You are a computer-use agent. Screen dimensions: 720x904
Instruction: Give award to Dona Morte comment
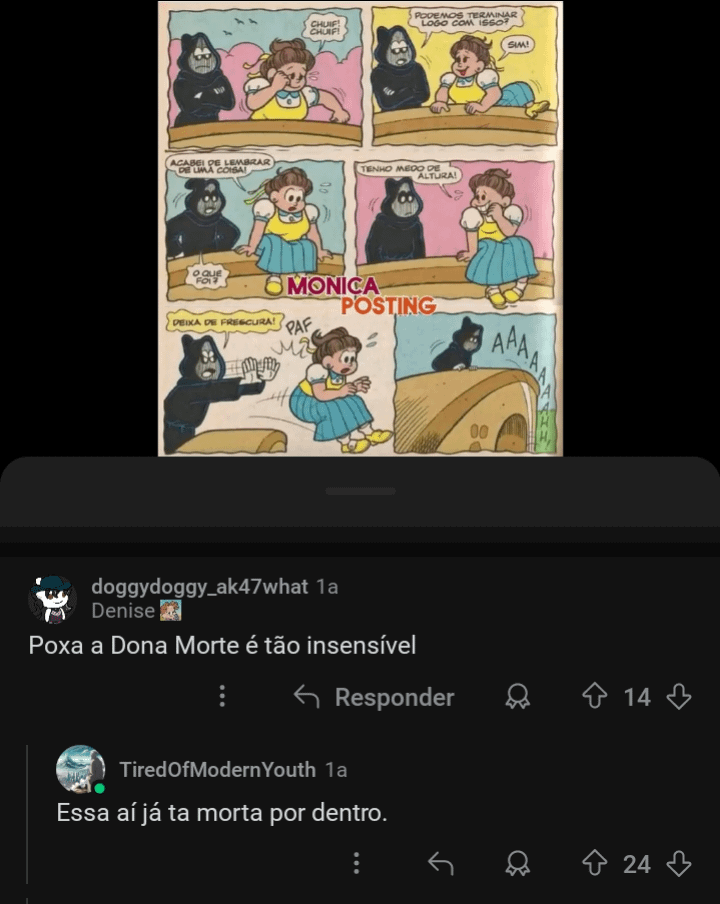click(x=518, y=697)
